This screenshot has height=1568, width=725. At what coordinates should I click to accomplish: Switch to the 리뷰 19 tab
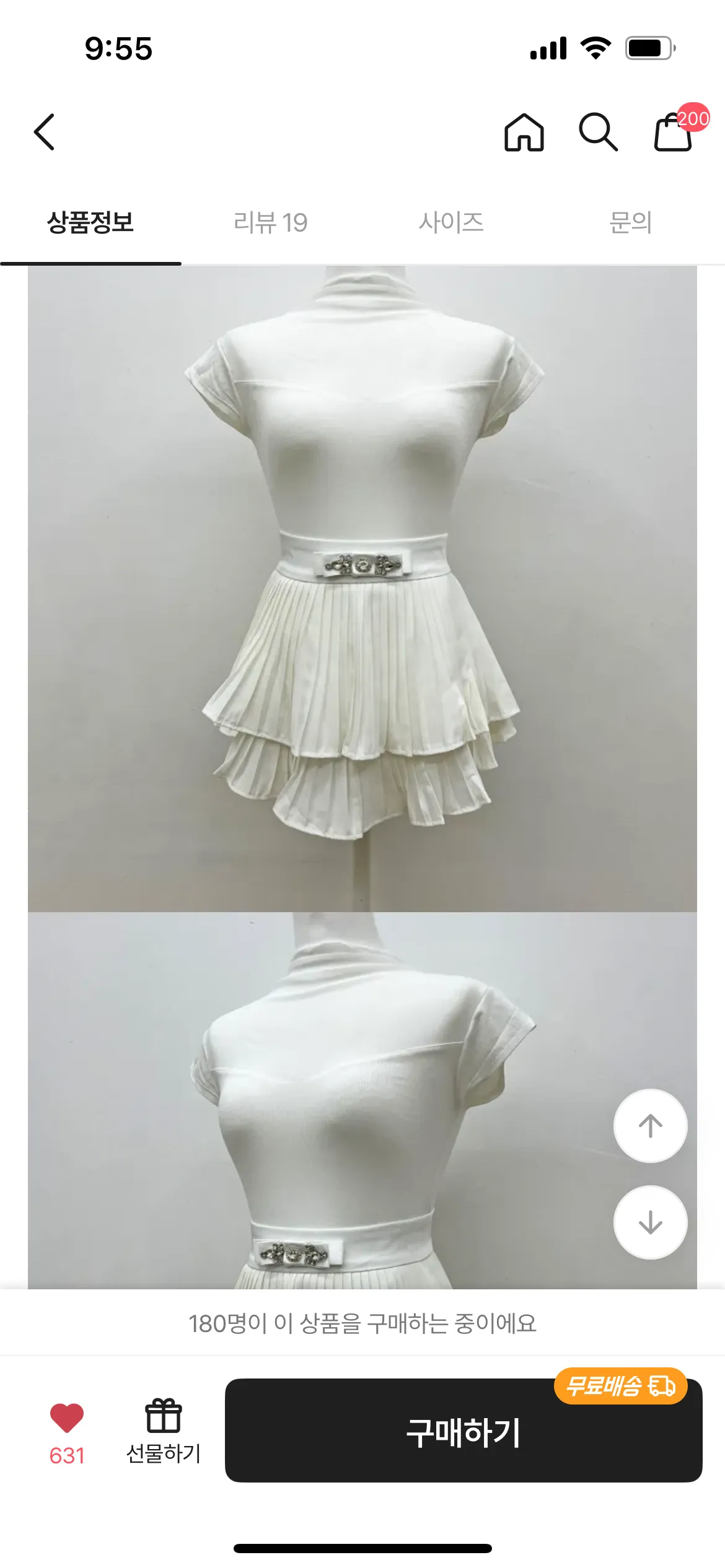click(271, 222)
